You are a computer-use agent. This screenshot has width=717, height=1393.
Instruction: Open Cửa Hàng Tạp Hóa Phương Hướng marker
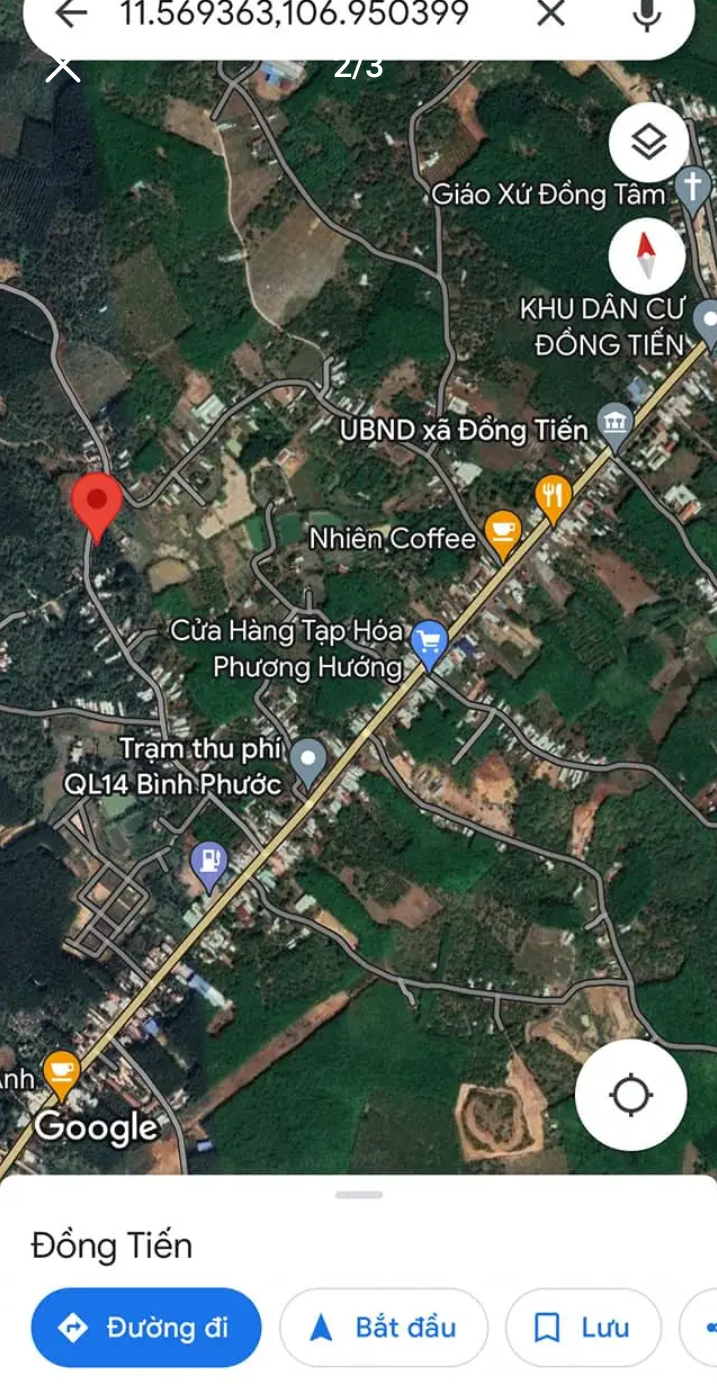click(429, 641)
